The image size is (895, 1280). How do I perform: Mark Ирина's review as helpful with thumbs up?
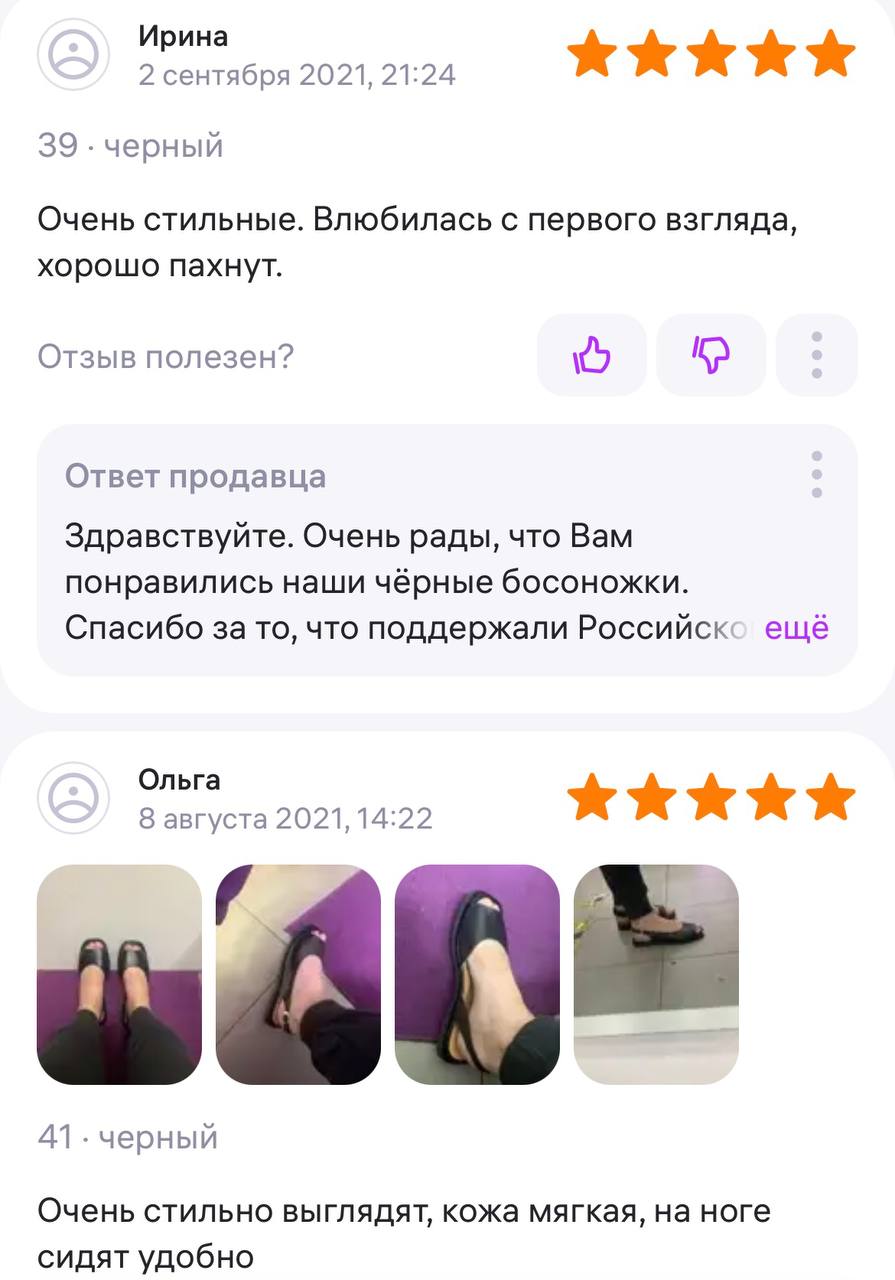pyautogui.click(x=592, y=355)
